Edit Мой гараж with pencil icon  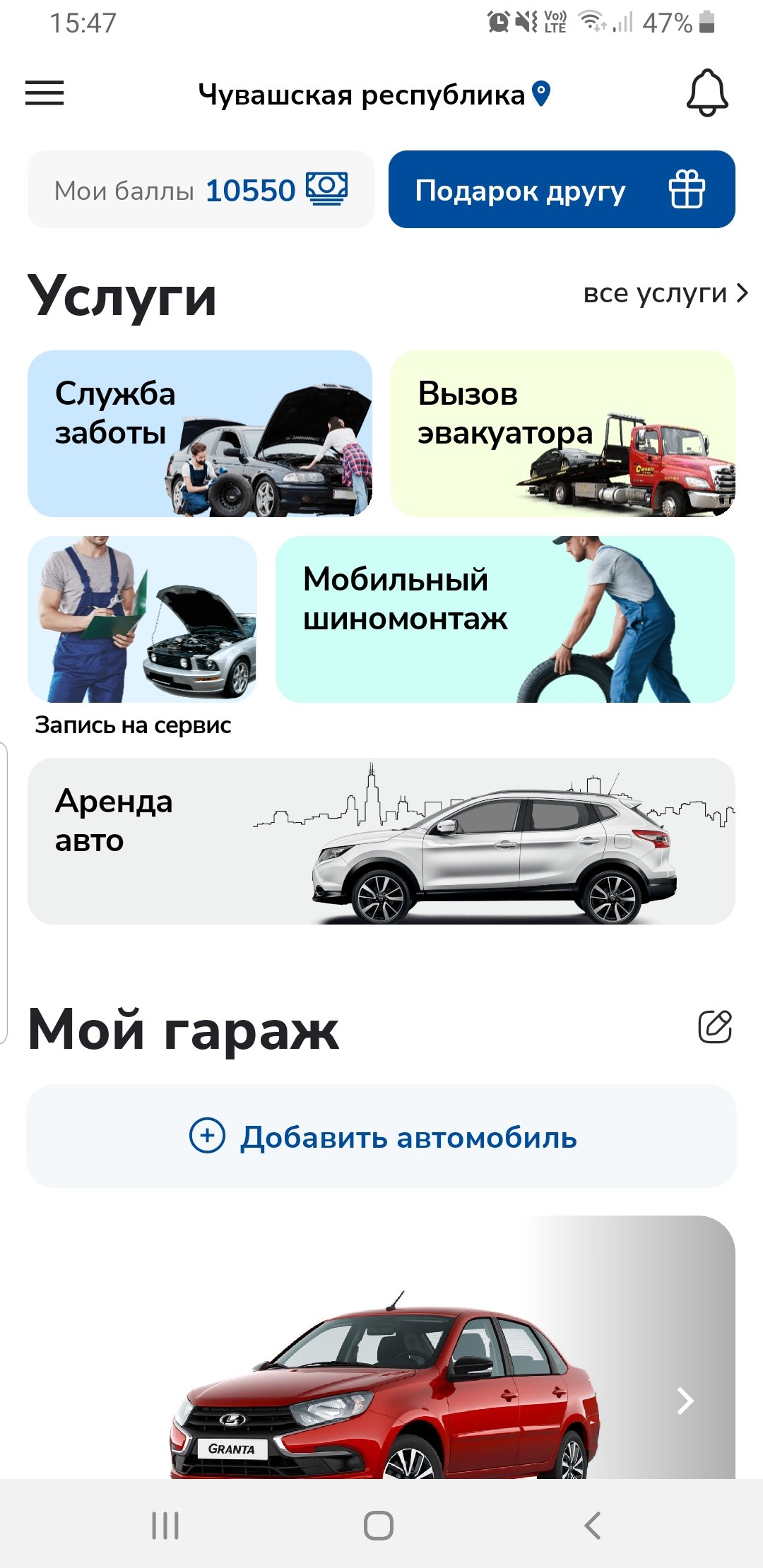(715, 1026)
